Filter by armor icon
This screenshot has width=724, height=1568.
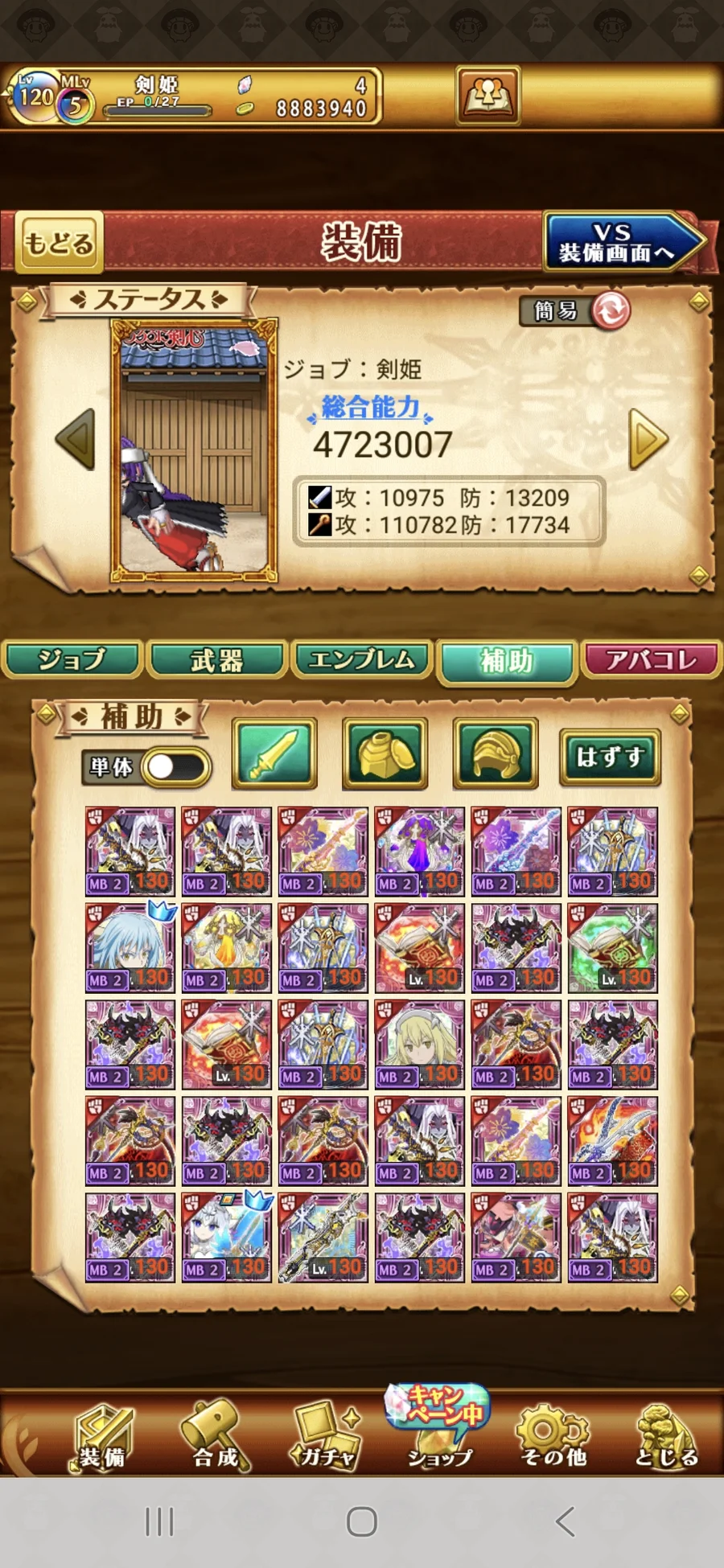coord(385,753)
